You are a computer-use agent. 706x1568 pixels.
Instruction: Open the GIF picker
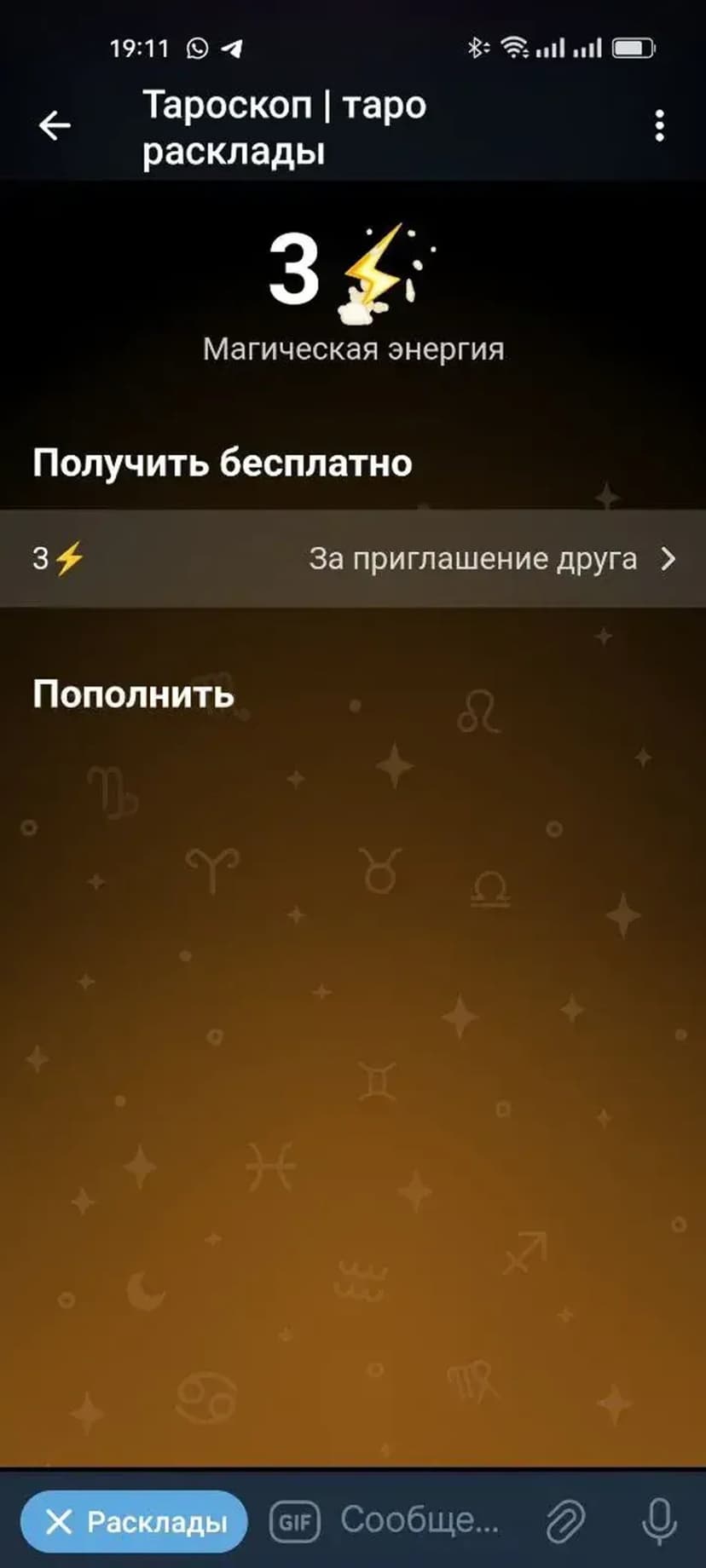pyautogui.click(x=295, y=1521)
